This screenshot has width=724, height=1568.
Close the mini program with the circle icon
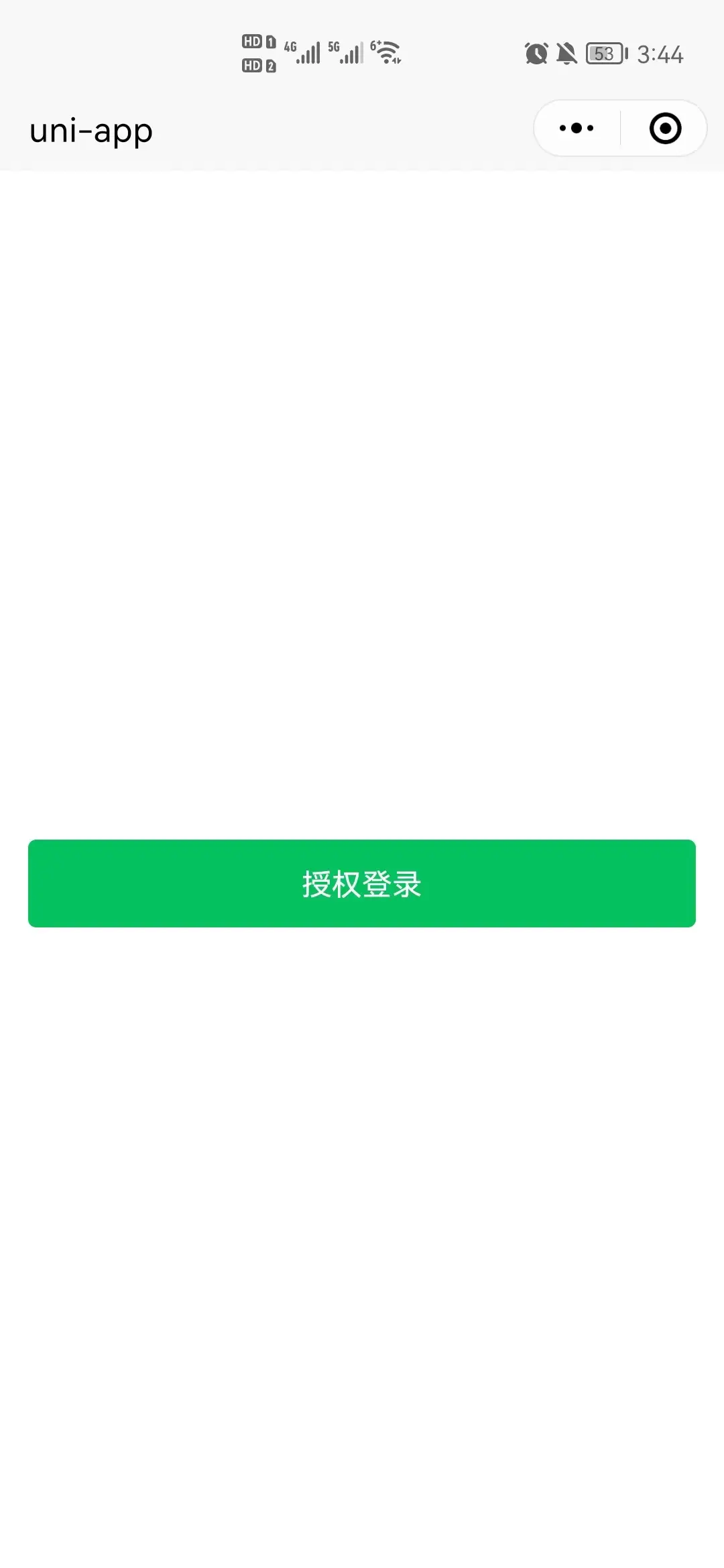point(665,128)
